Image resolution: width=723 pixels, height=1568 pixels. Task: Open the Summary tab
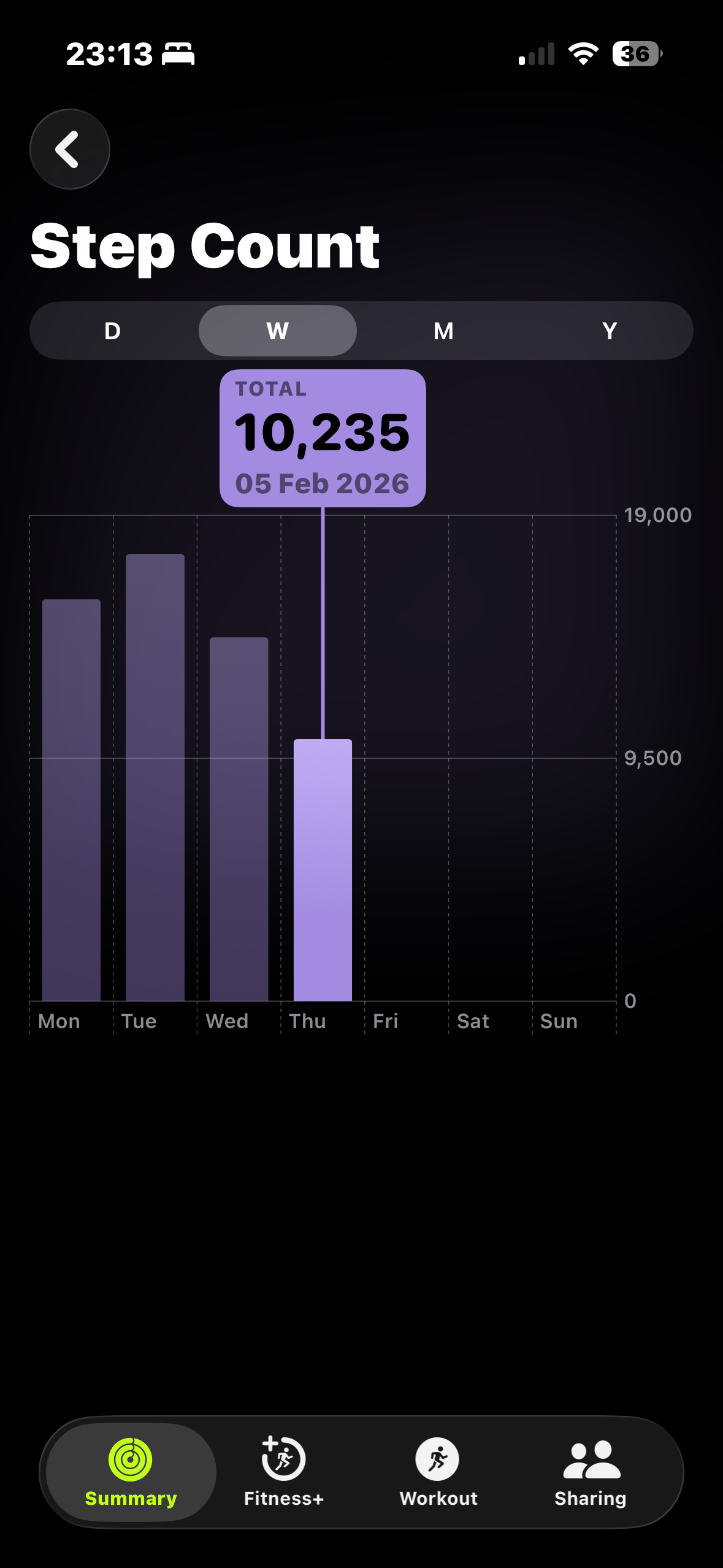tap(131, 1472)
